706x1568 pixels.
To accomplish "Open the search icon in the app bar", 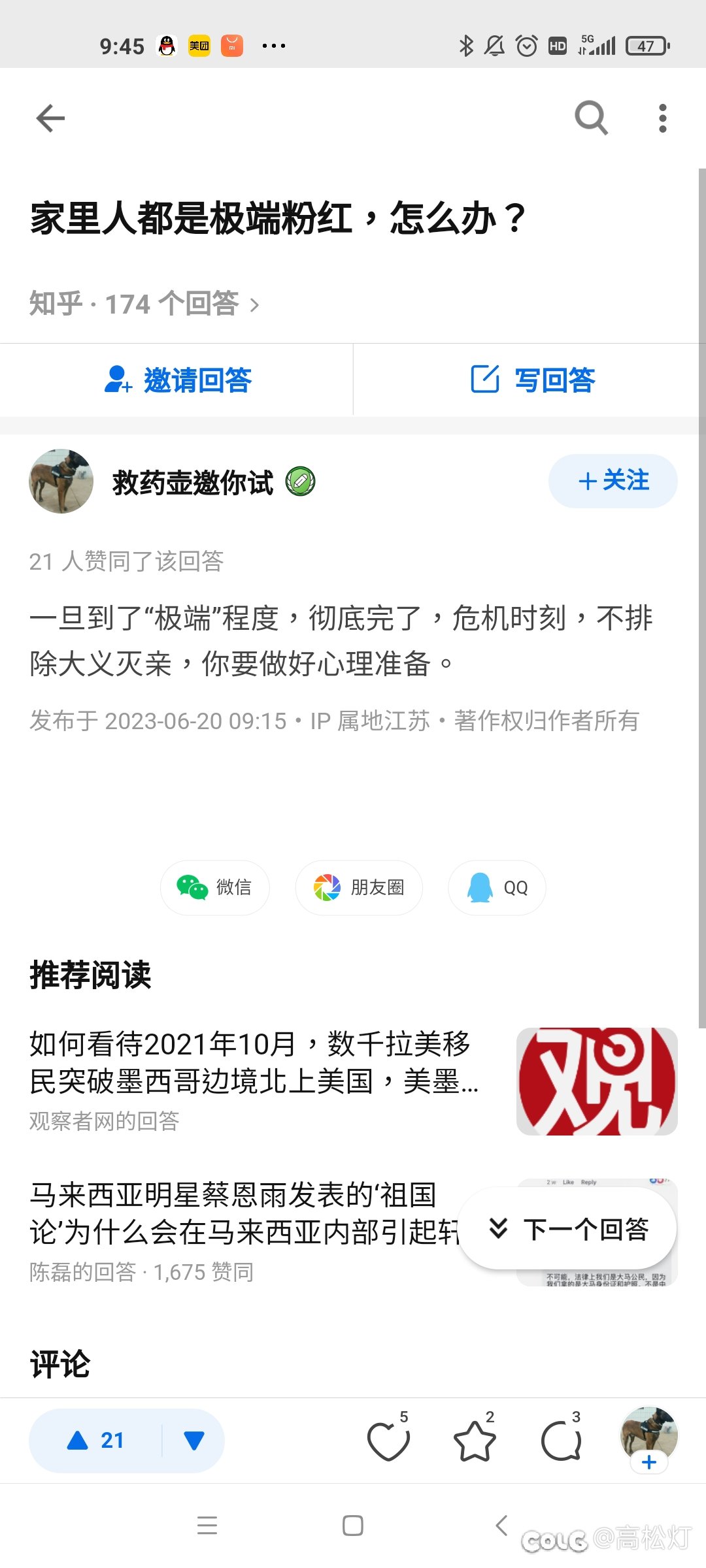I will [591, 118].
